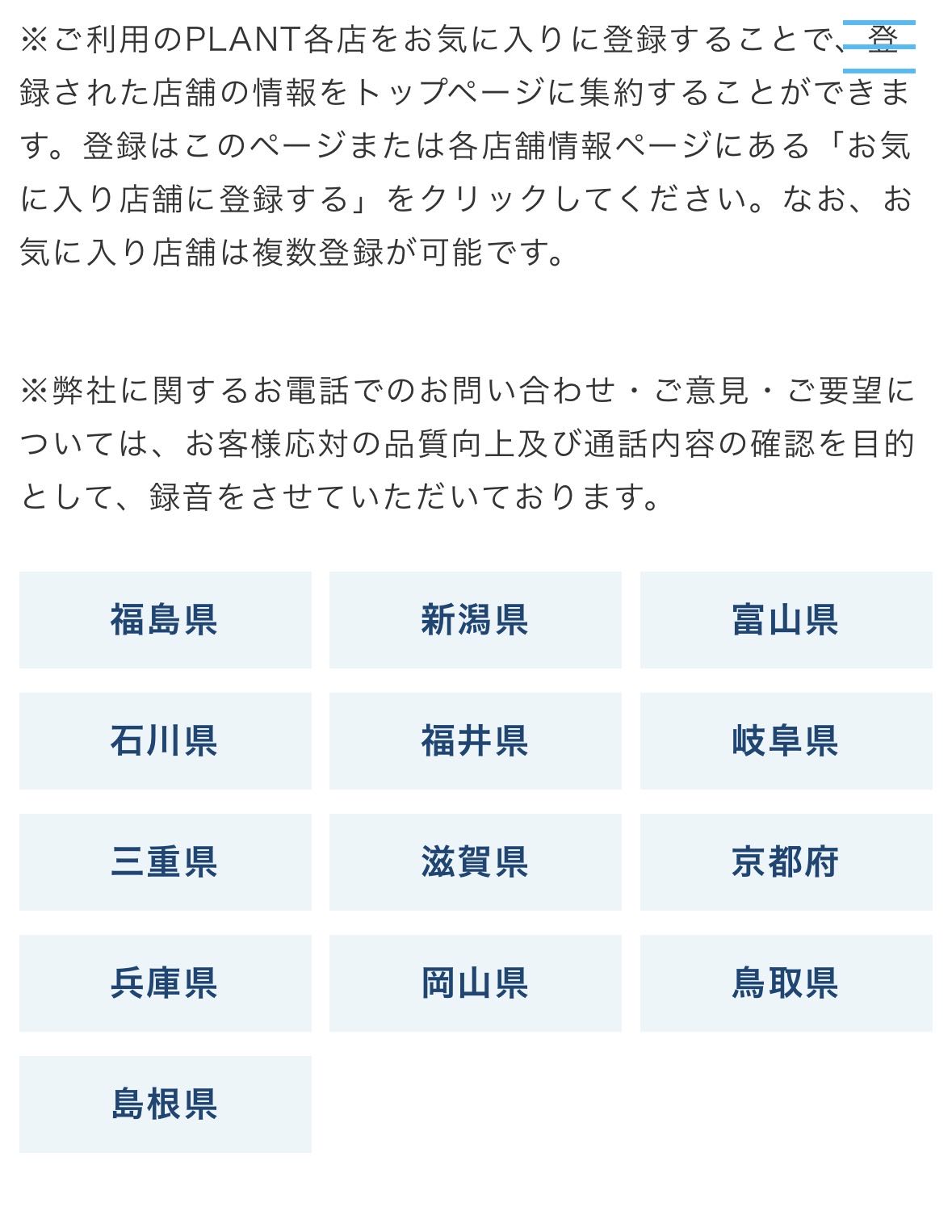
Task: Tap the 富山県 button
Action: tap(786, 620)
